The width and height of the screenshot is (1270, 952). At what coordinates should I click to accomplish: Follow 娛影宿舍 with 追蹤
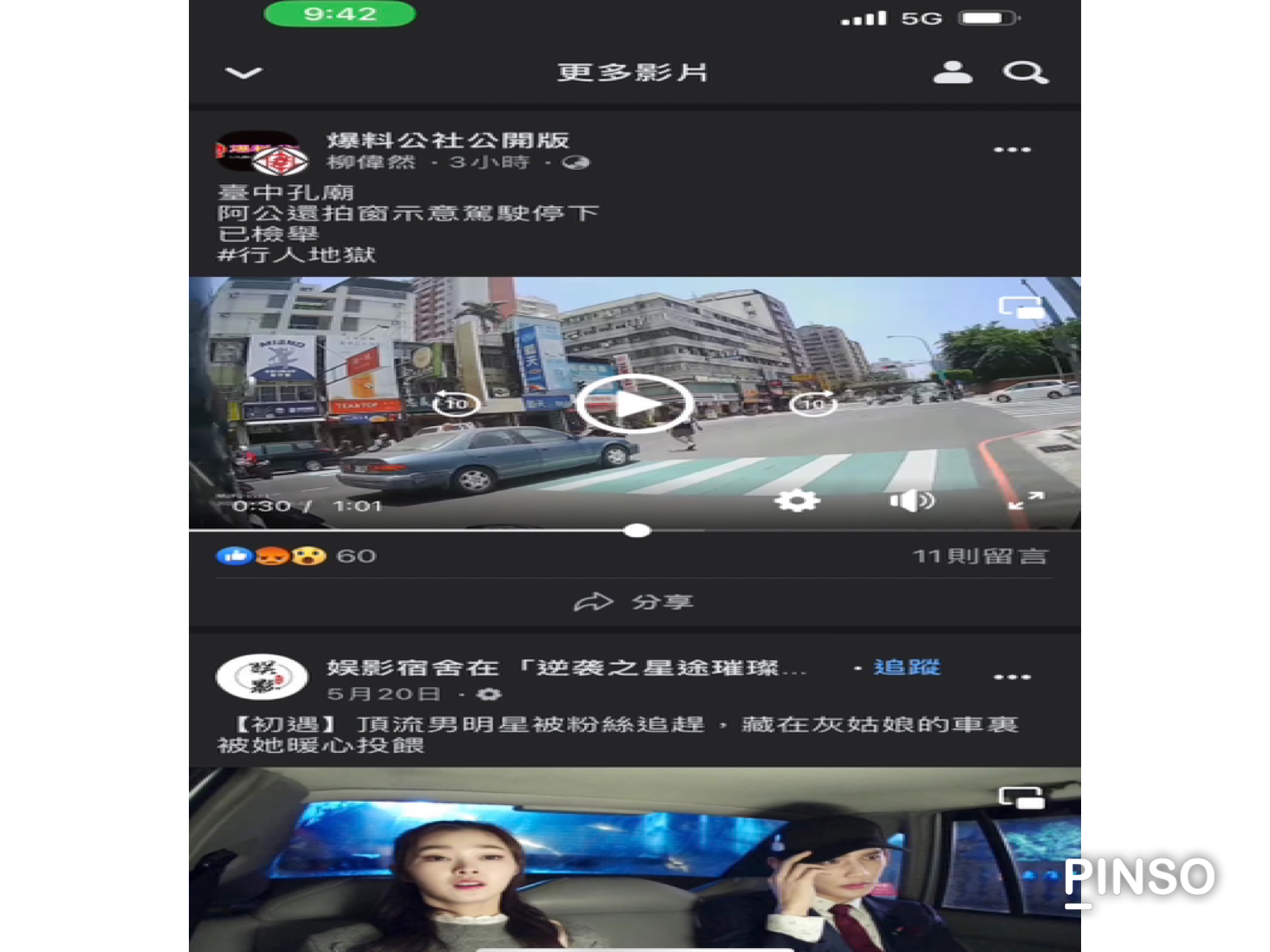click(x=906, y=667)
